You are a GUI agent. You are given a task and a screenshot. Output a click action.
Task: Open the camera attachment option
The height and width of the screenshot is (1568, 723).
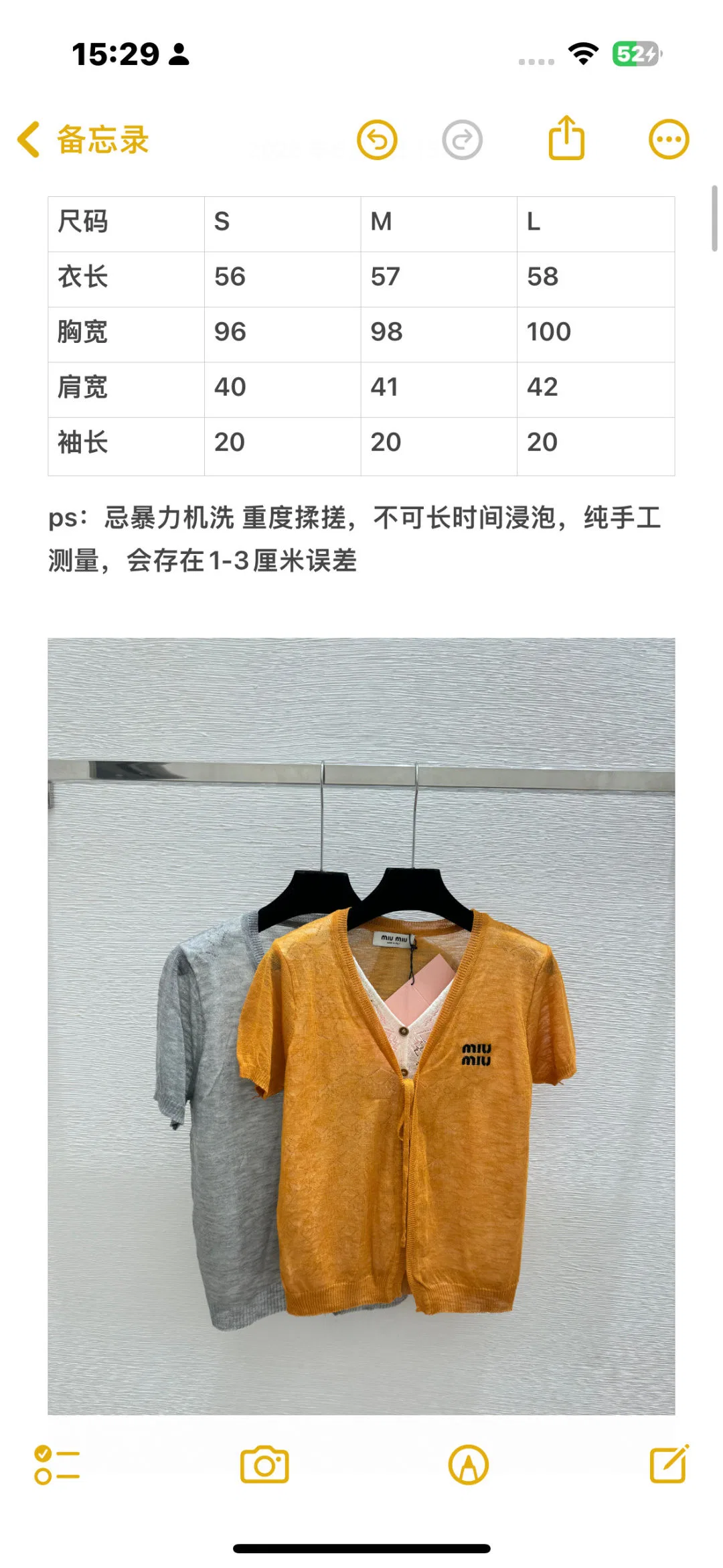pyautogui.click(x=264, y=1464)
